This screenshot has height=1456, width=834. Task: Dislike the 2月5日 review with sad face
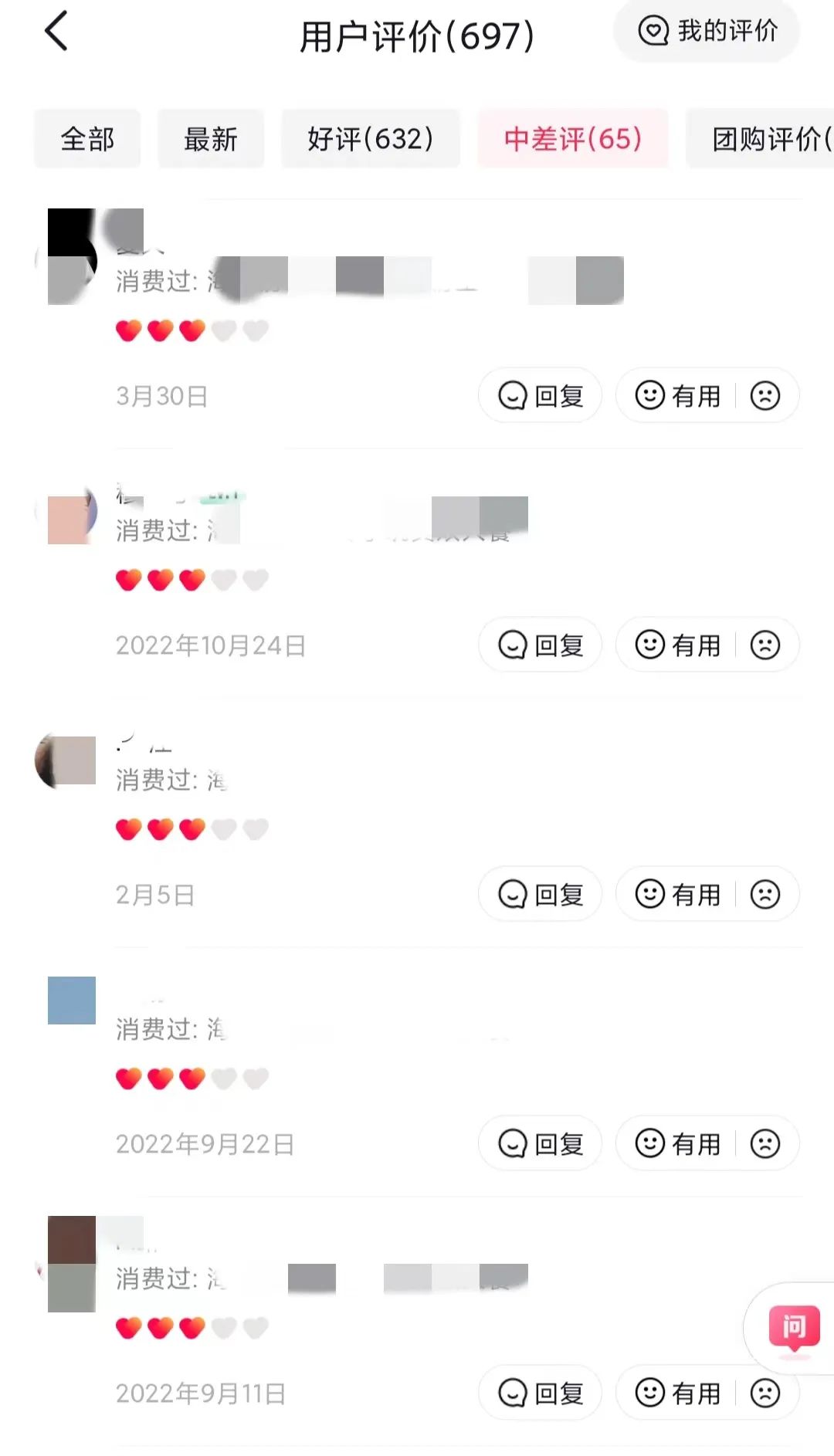pos(765,894)
